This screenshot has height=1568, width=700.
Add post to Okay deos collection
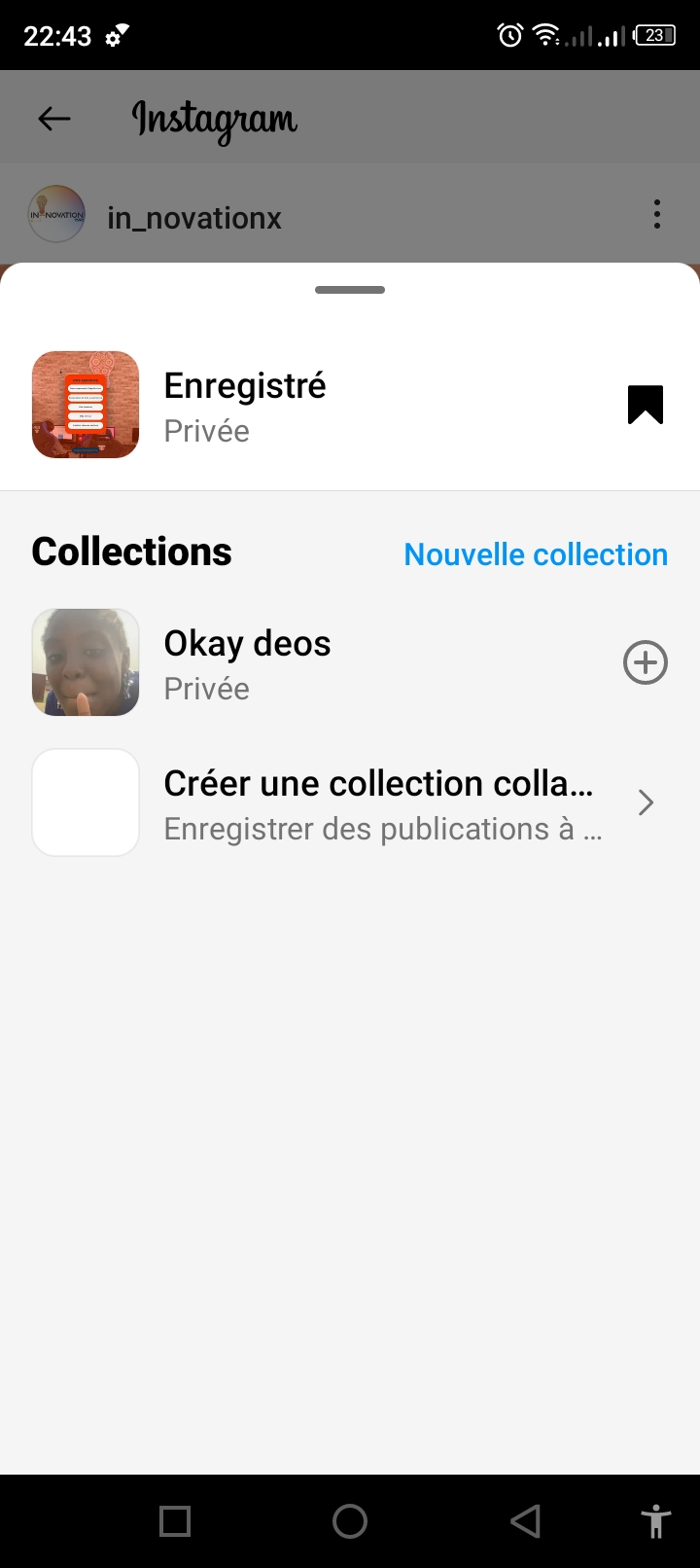click(x=645, y=663)
